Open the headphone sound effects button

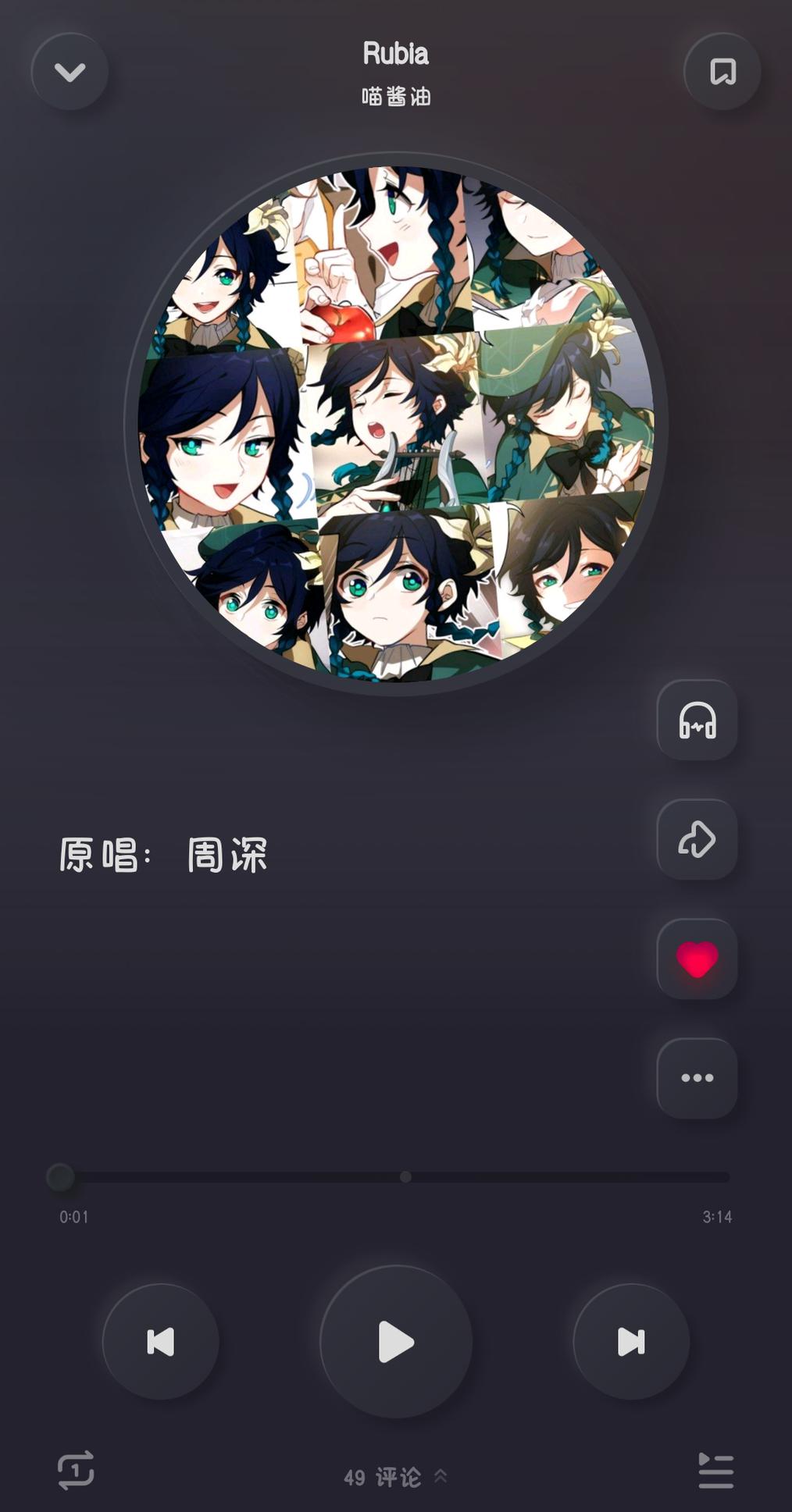click(697, 720)
